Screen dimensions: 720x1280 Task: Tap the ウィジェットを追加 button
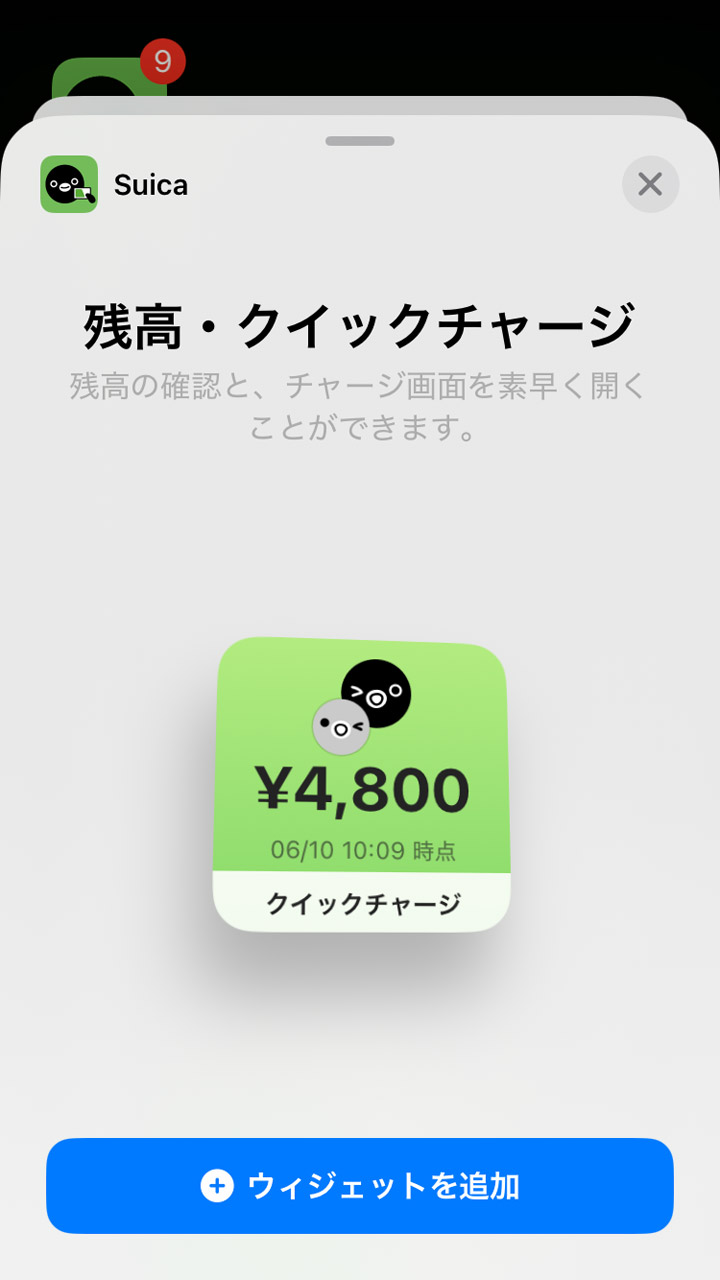pos(361,1186)
